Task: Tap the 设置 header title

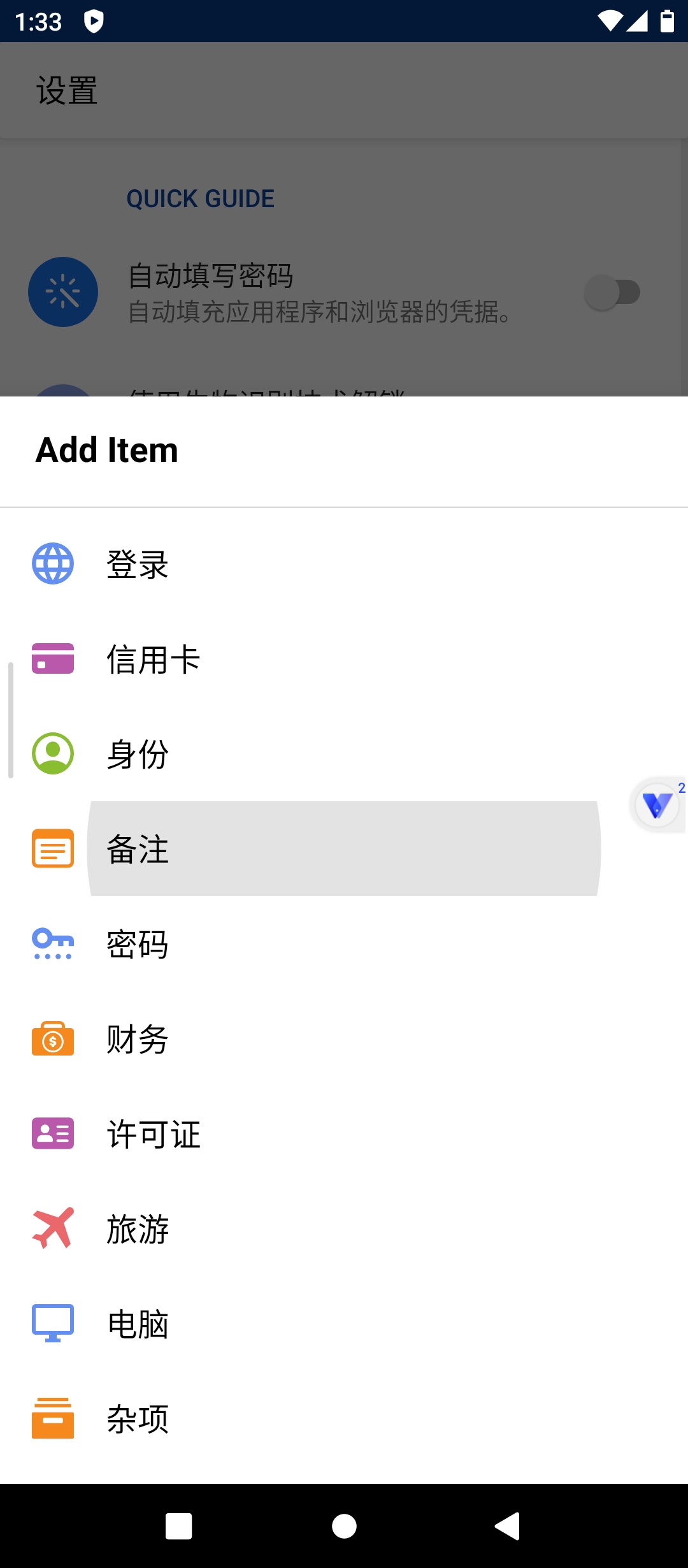Action: [66, 89]
